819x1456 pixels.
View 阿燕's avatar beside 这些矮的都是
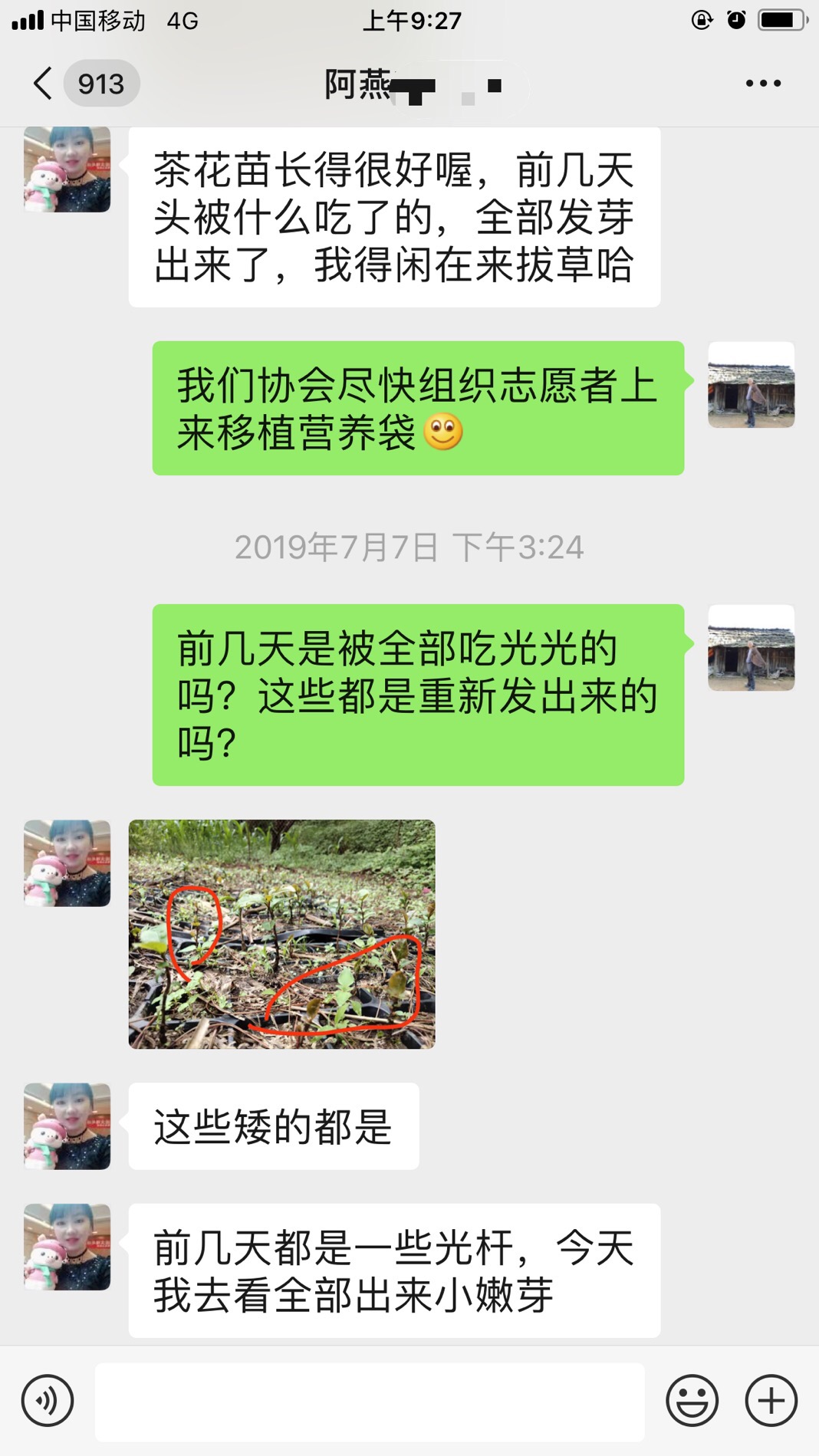67,1126
